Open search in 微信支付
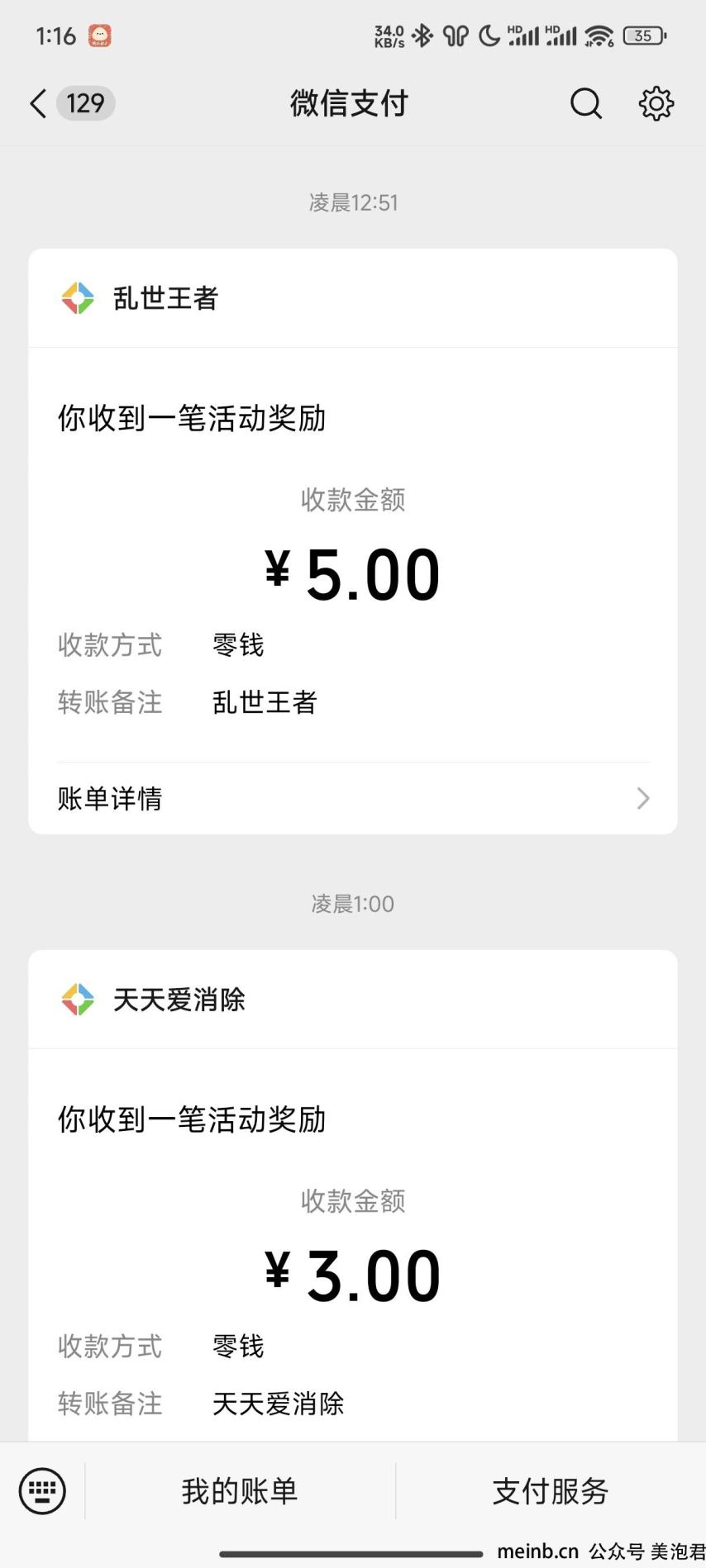The height and width of the screenshot is (1568, 706). [586, 104]
